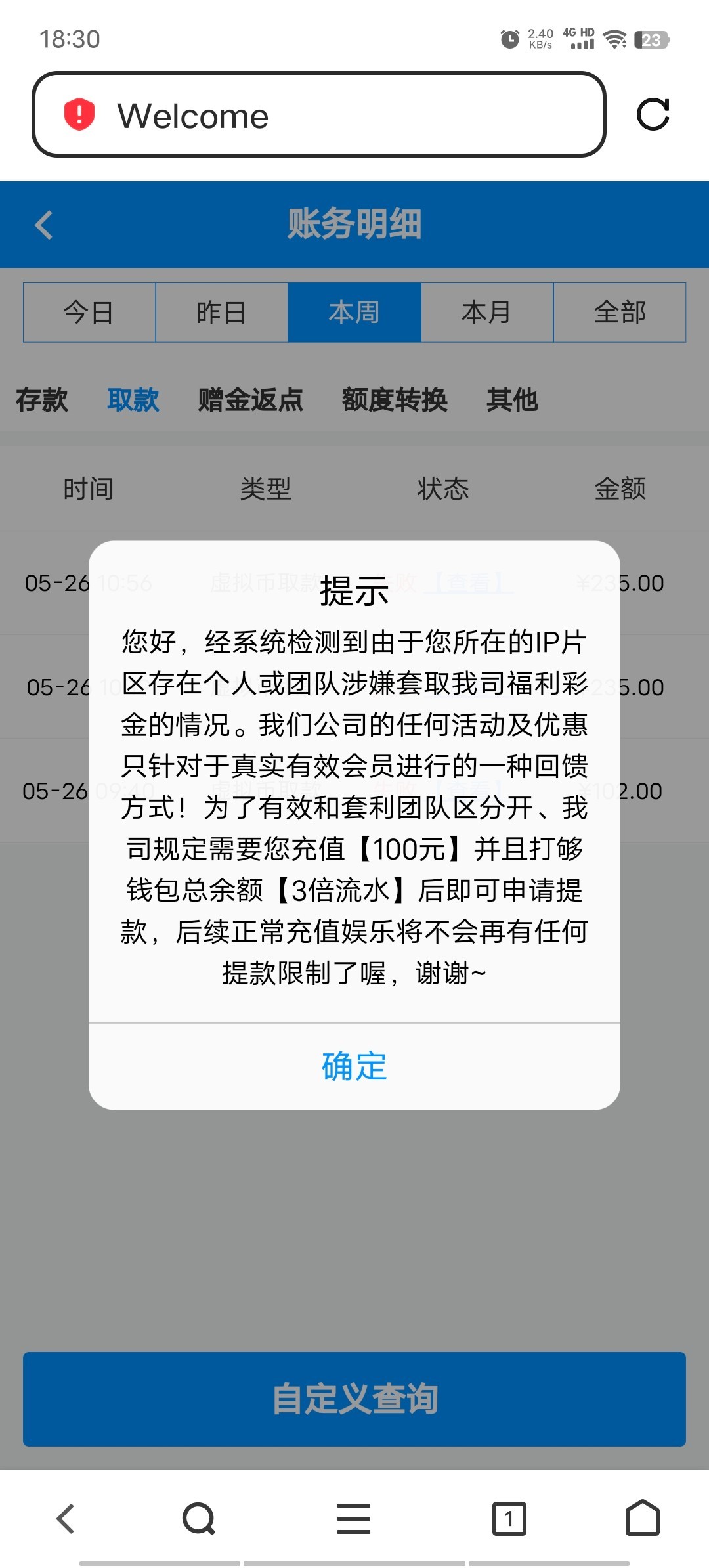
Task: Tap the red warning shield in address bar
Action: tap(78, 116)
